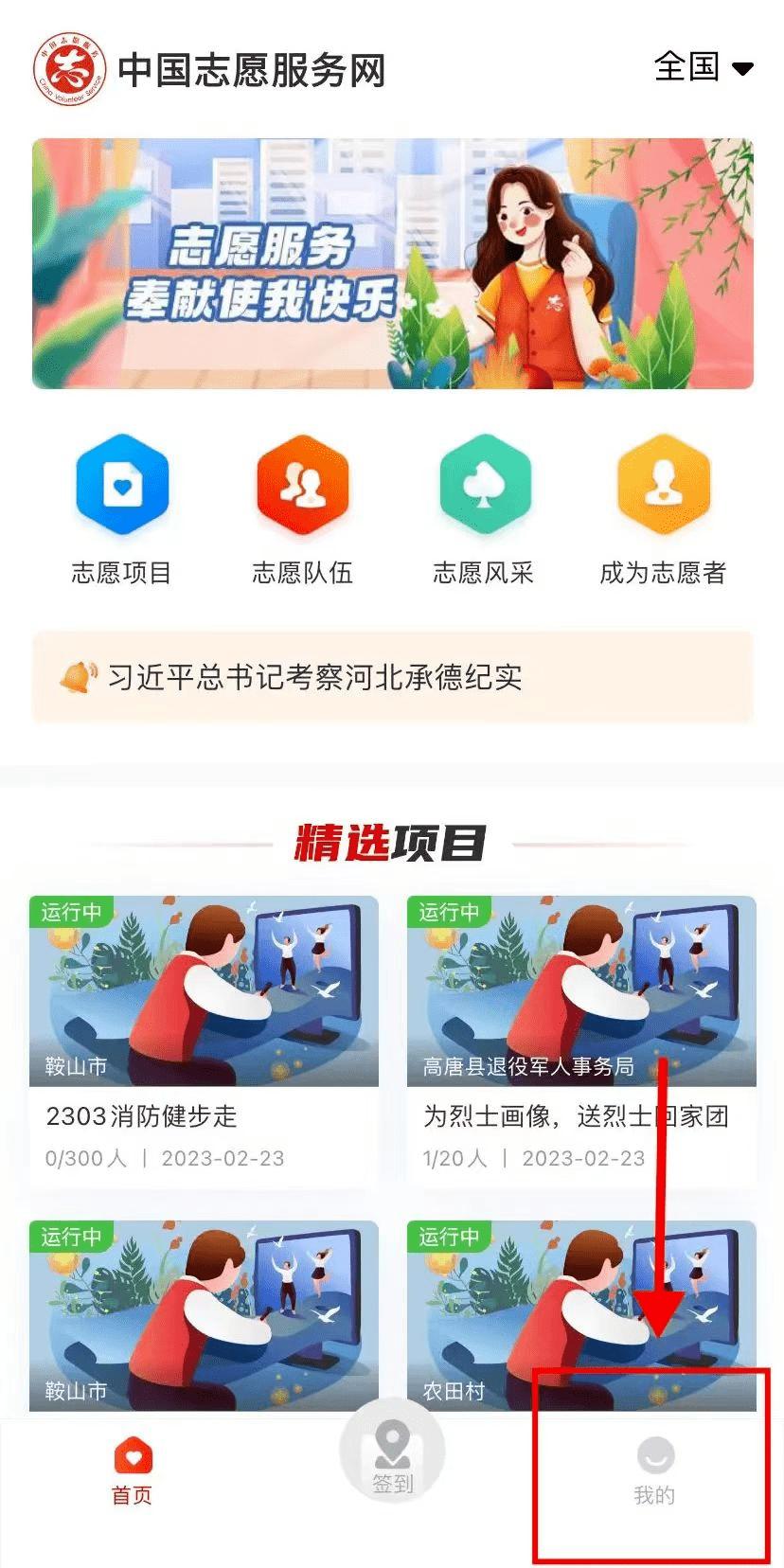Open the 志愿服务 banner
Screen dimensions: 784x1568
(392, 263)
